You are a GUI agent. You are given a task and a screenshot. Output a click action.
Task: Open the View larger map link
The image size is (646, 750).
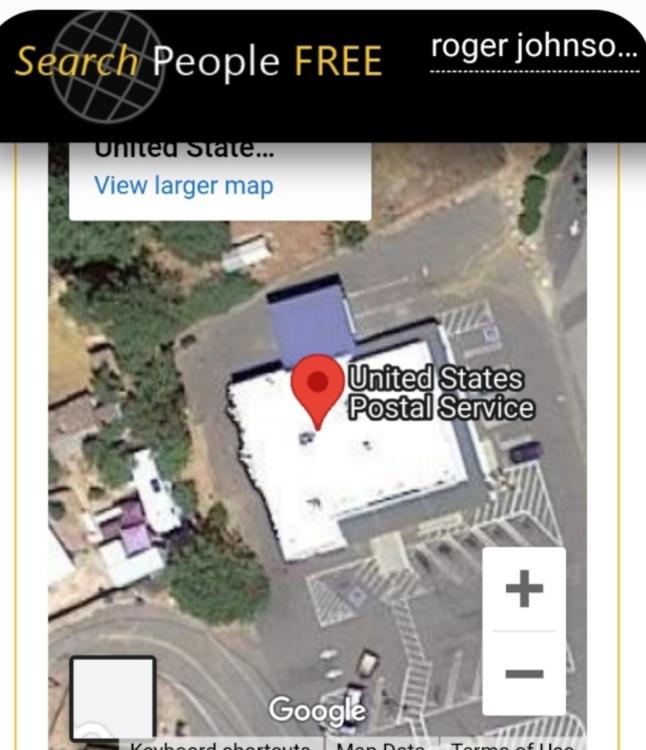[183, 186]
